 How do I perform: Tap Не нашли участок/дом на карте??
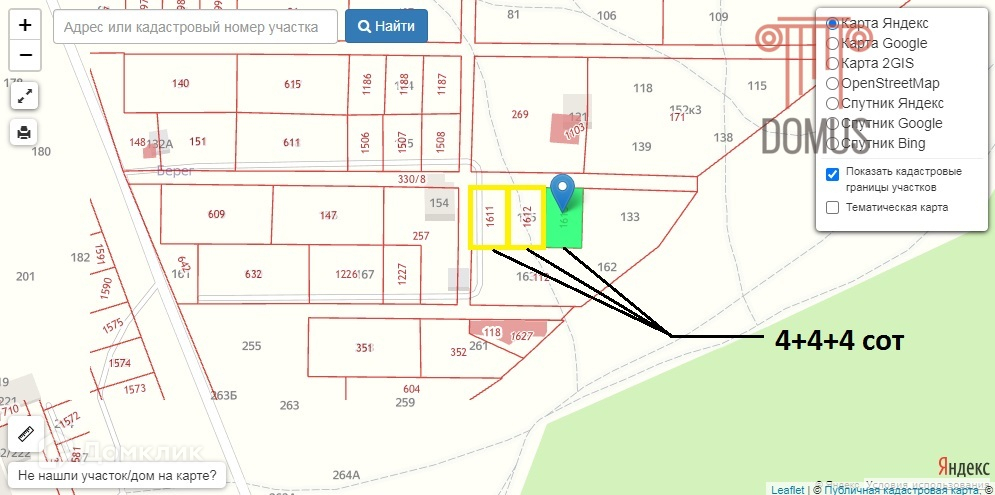click(117, 476)
